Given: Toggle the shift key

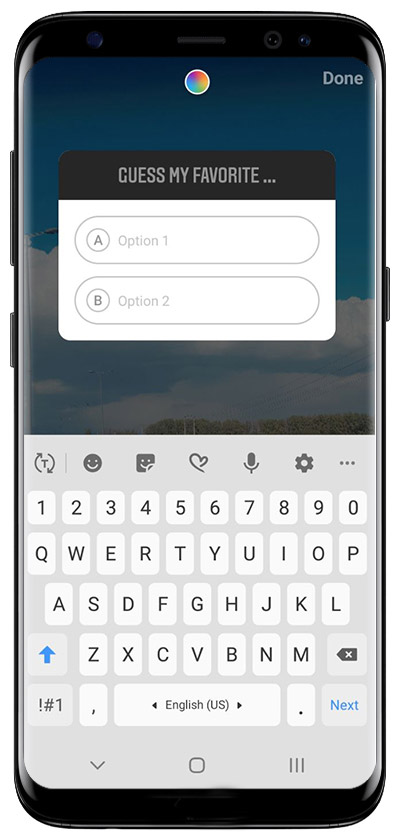Looking at the screenshot, I should (48, 655).
